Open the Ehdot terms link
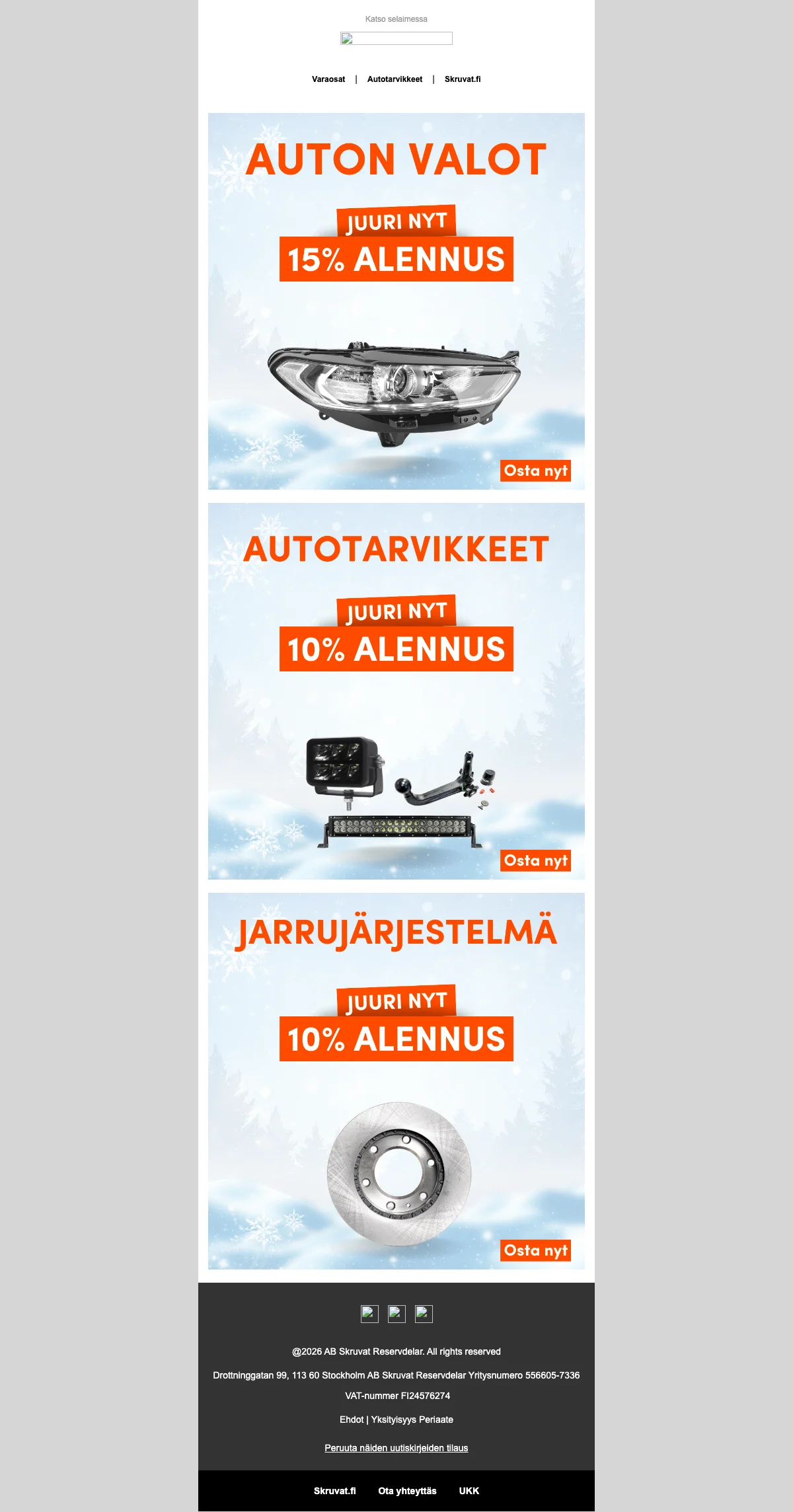 (351, 1419)
